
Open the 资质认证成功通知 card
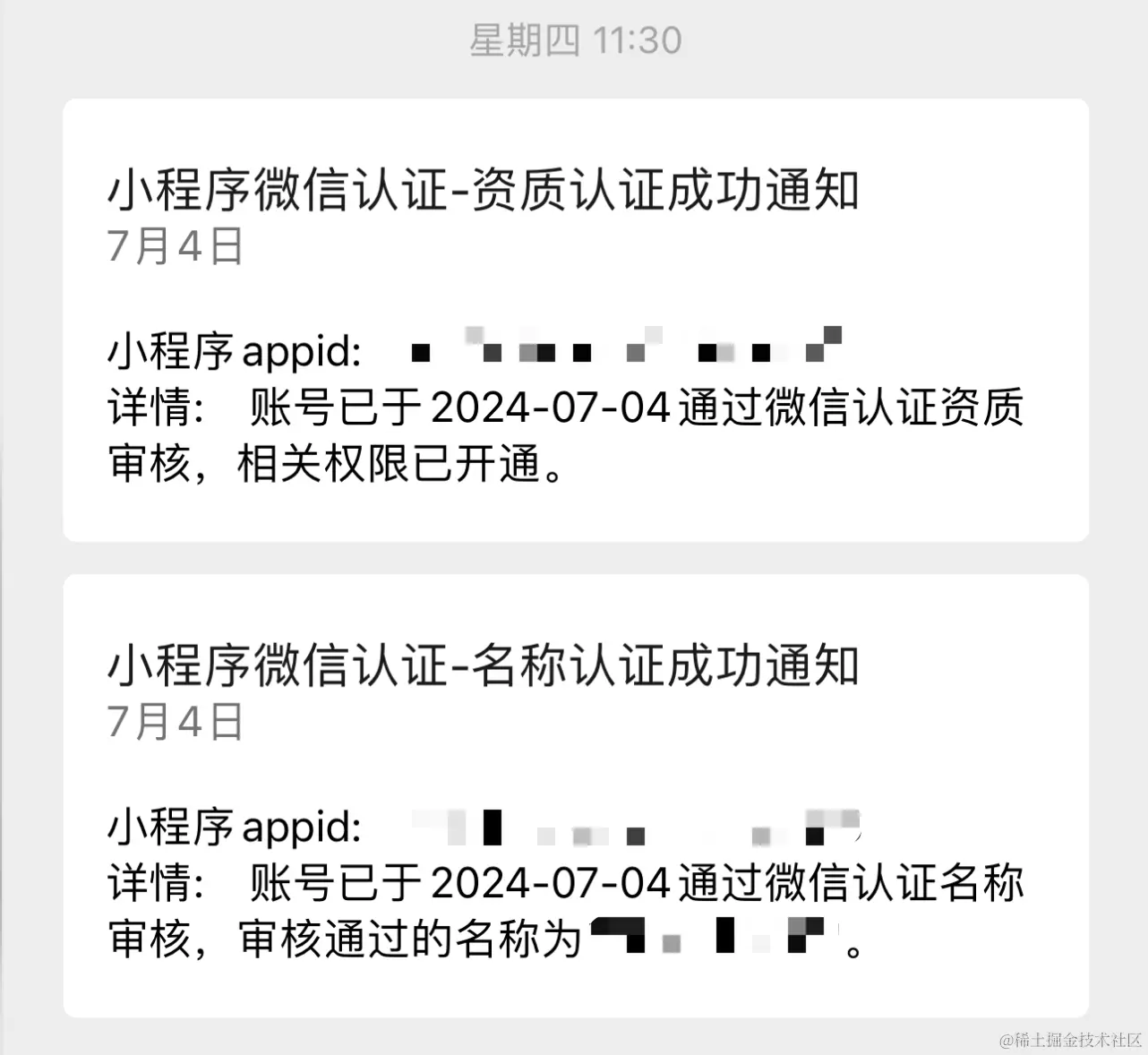(x=575, y=320)
